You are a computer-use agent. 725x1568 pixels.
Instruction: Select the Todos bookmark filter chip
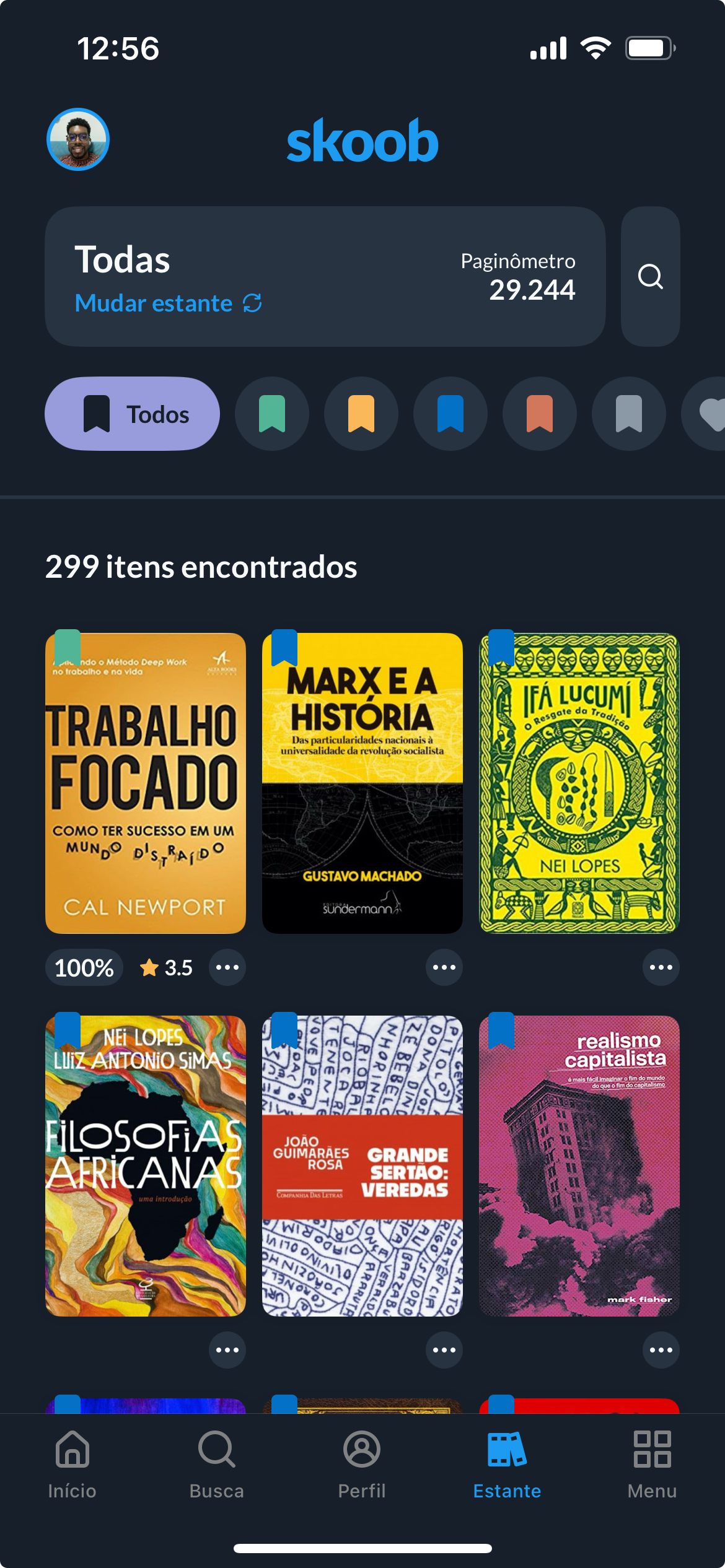click(x=132, y=414)
